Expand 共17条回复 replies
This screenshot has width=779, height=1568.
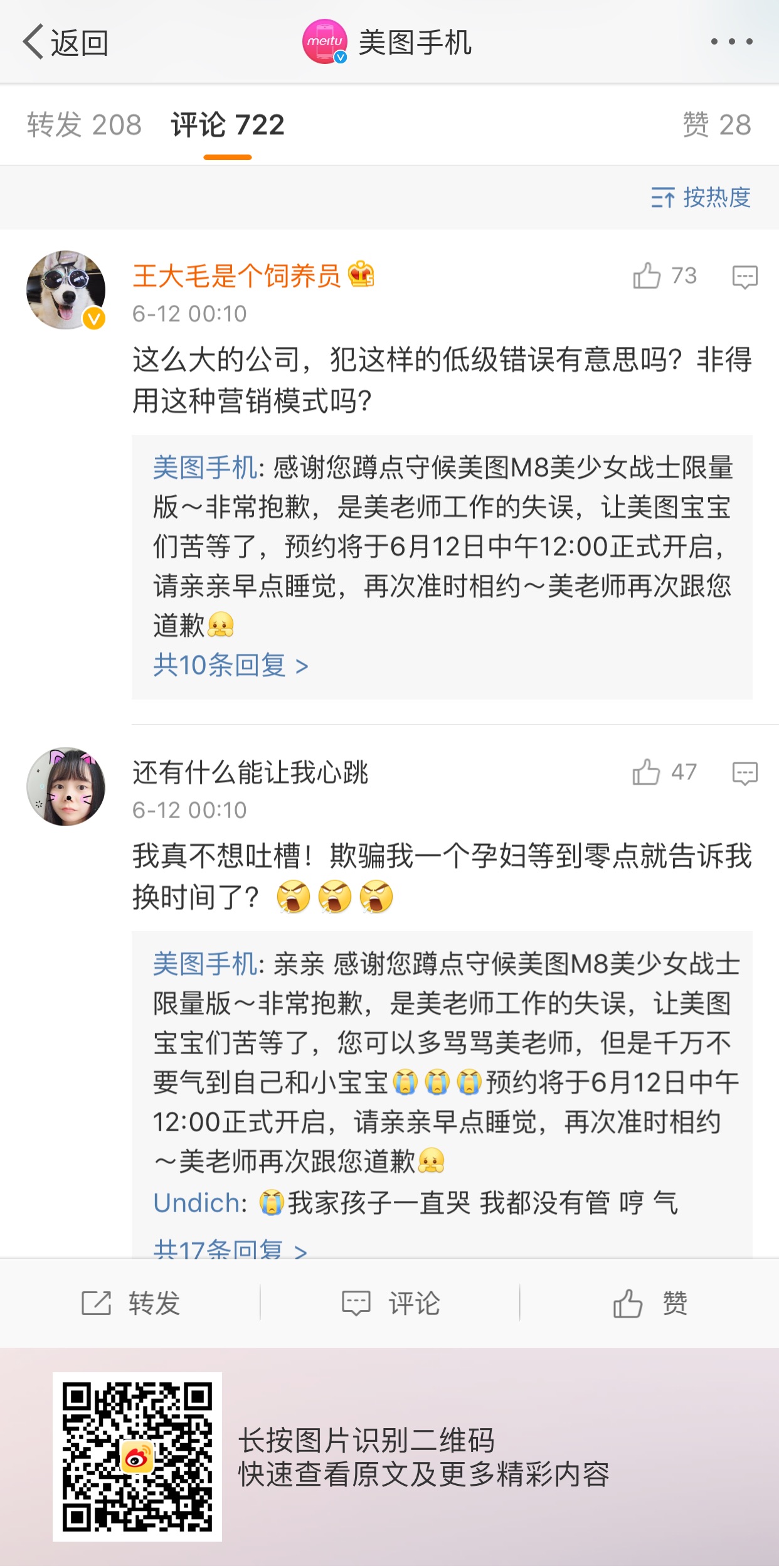230,1249
